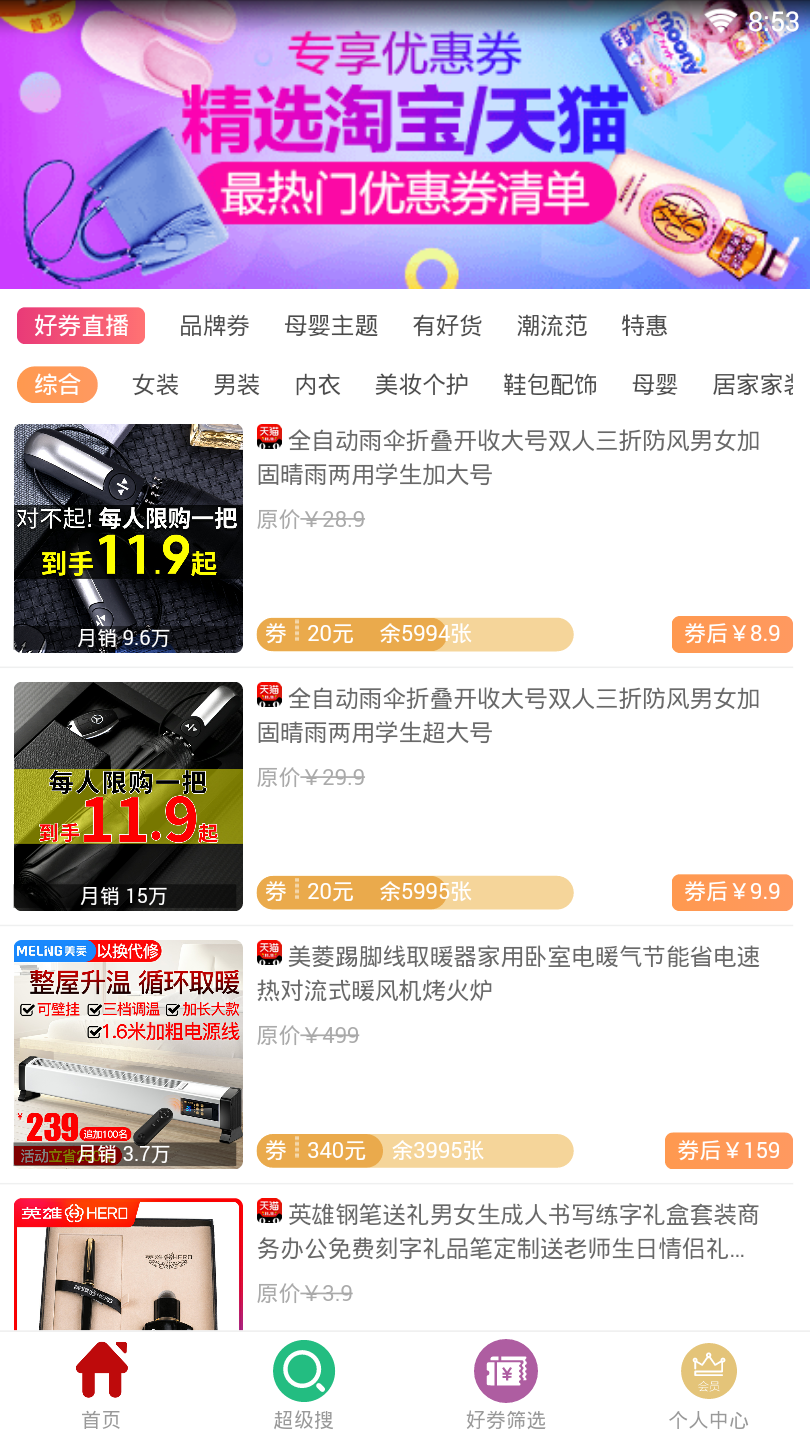Select the 超级搜 search icon
The image size is (810, 1440).
pos(303,1371)
